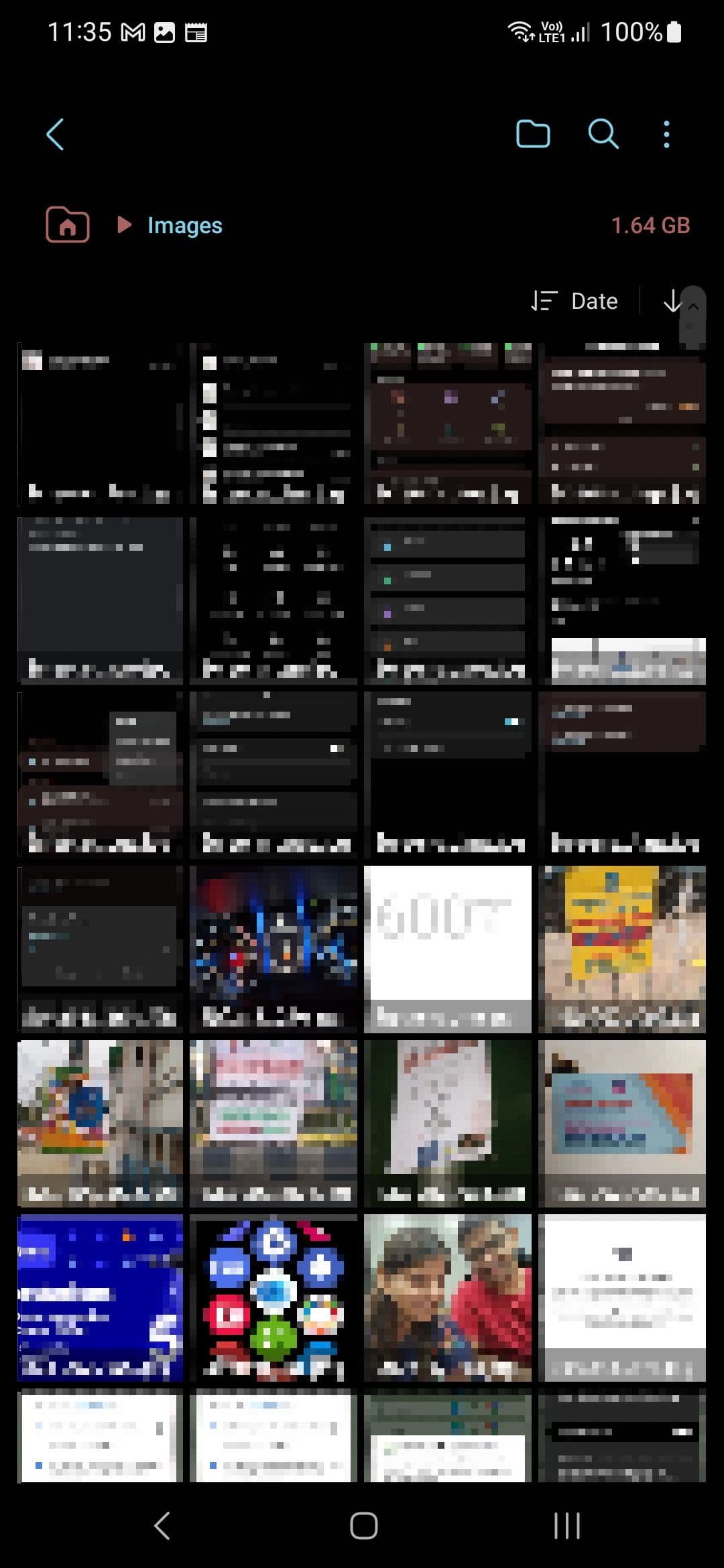This screenshot has width=724, height=1568.
Task: Open the blue stage lights image
Action: (274, 949)
